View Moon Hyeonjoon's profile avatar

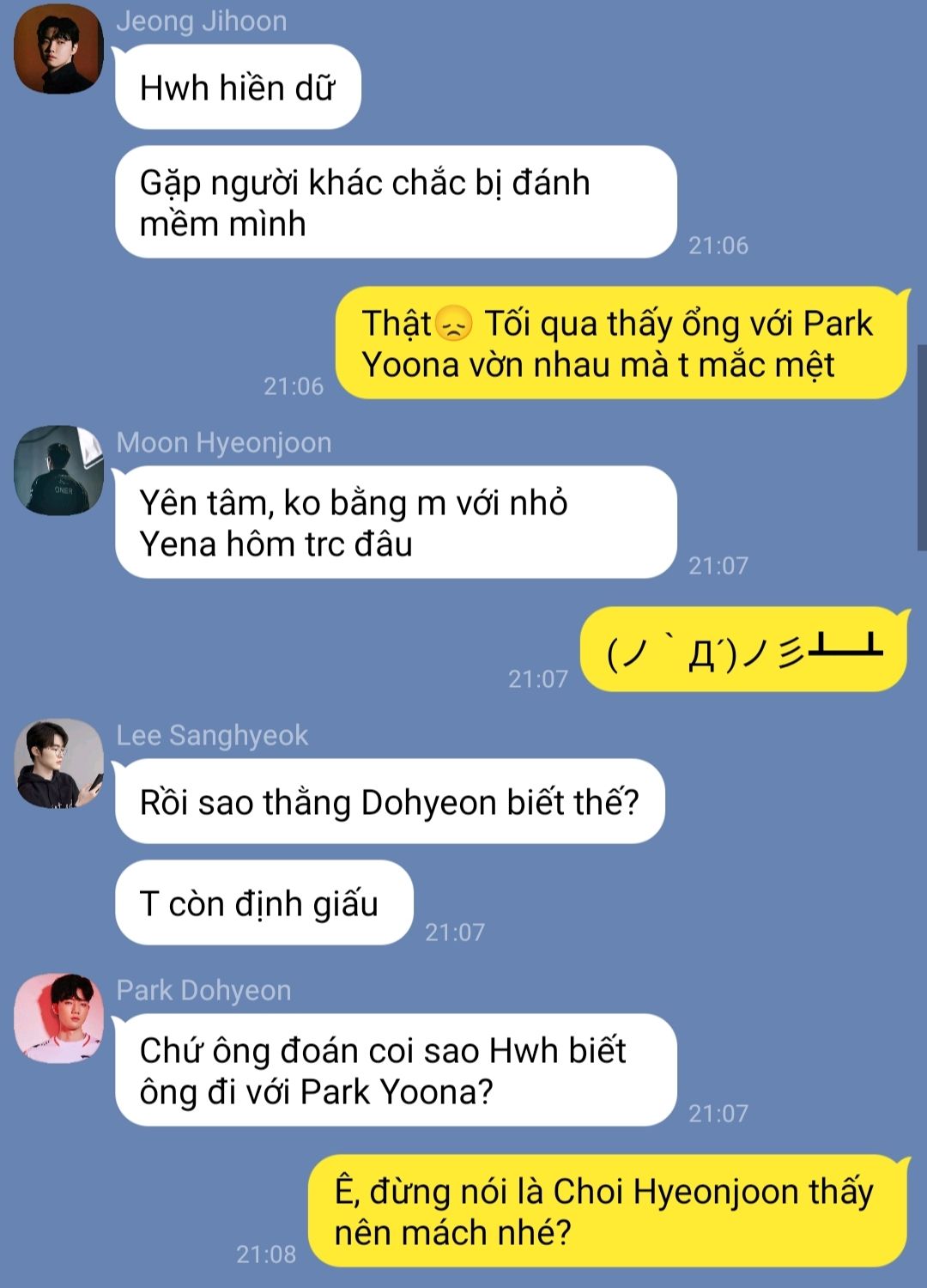[58, 471]
